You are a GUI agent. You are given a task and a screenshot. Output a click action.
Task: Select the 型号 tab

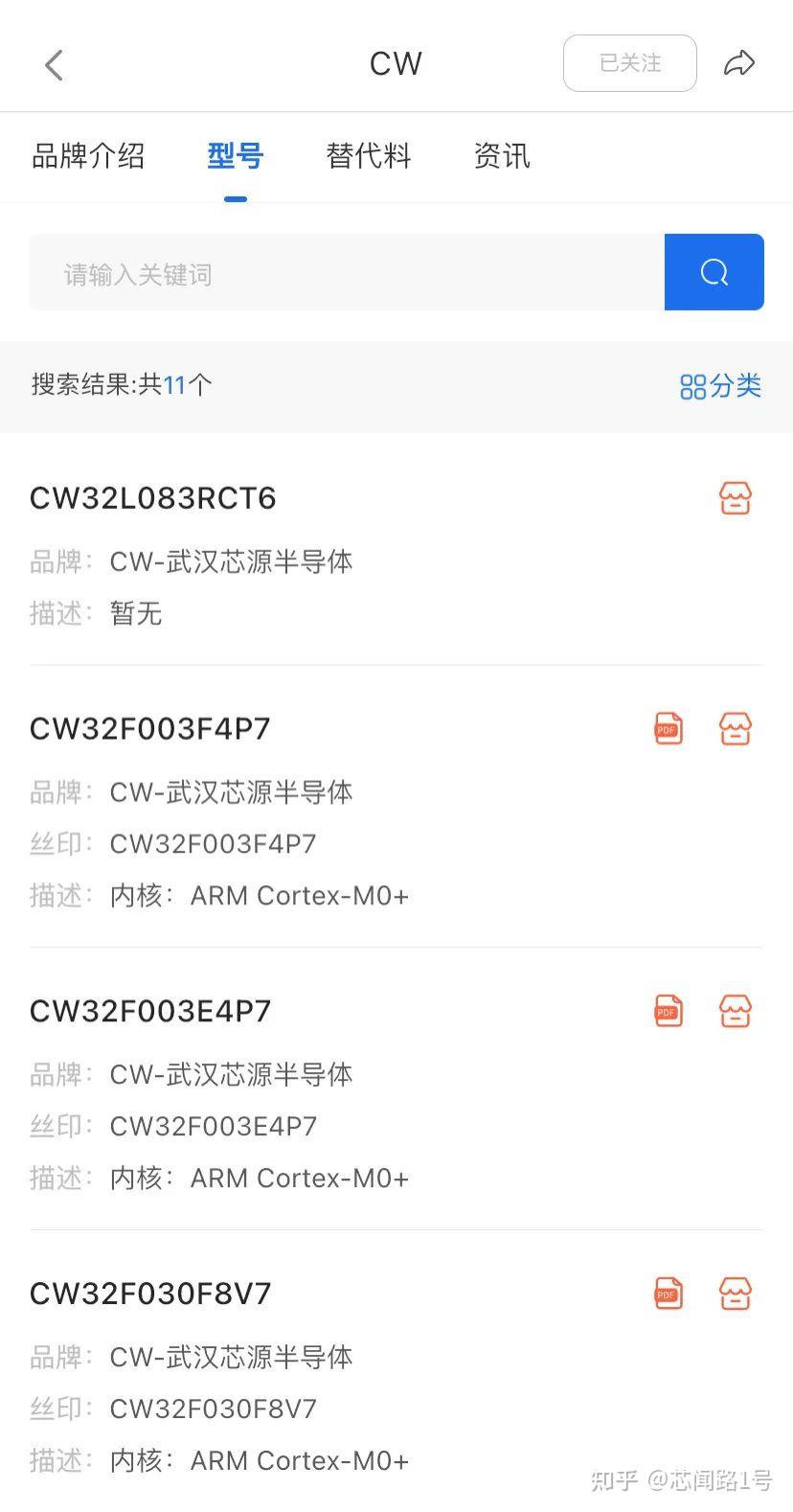coord(235,156)
